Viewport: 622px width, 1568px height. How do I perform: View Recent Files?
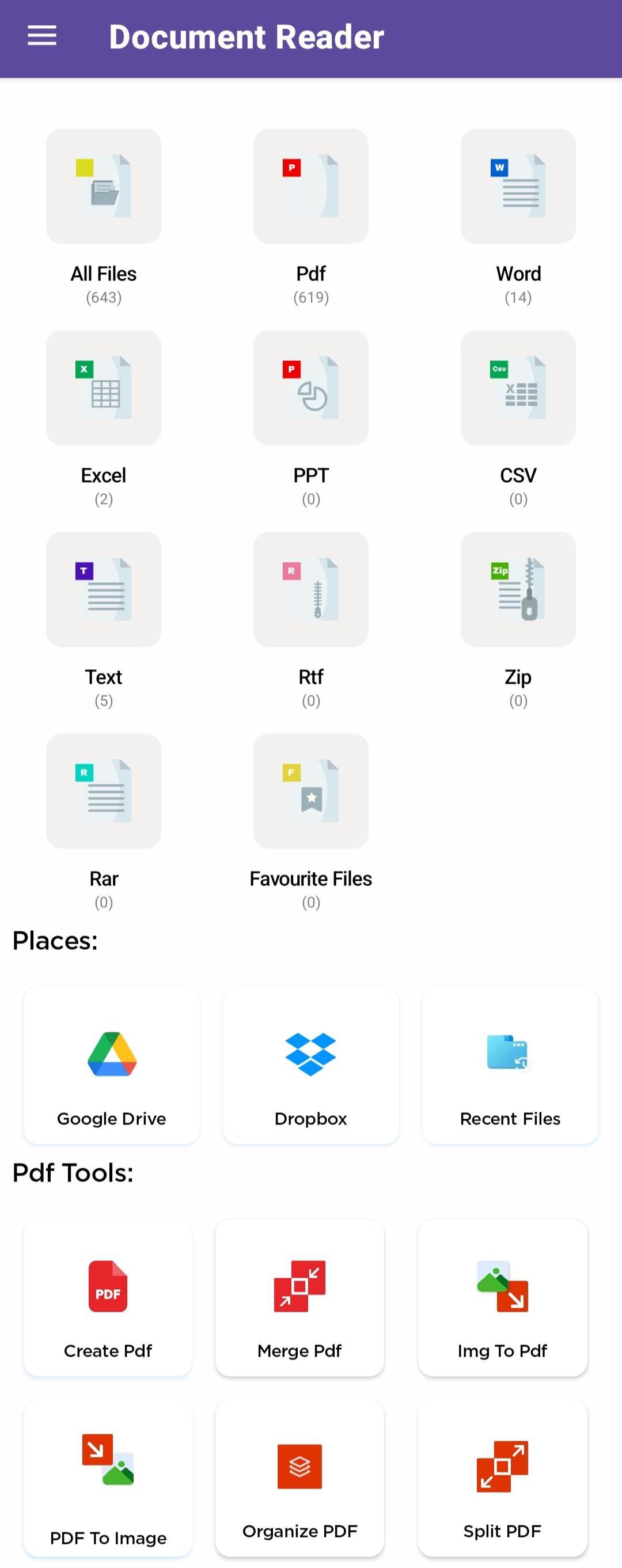pos(510,1065)
